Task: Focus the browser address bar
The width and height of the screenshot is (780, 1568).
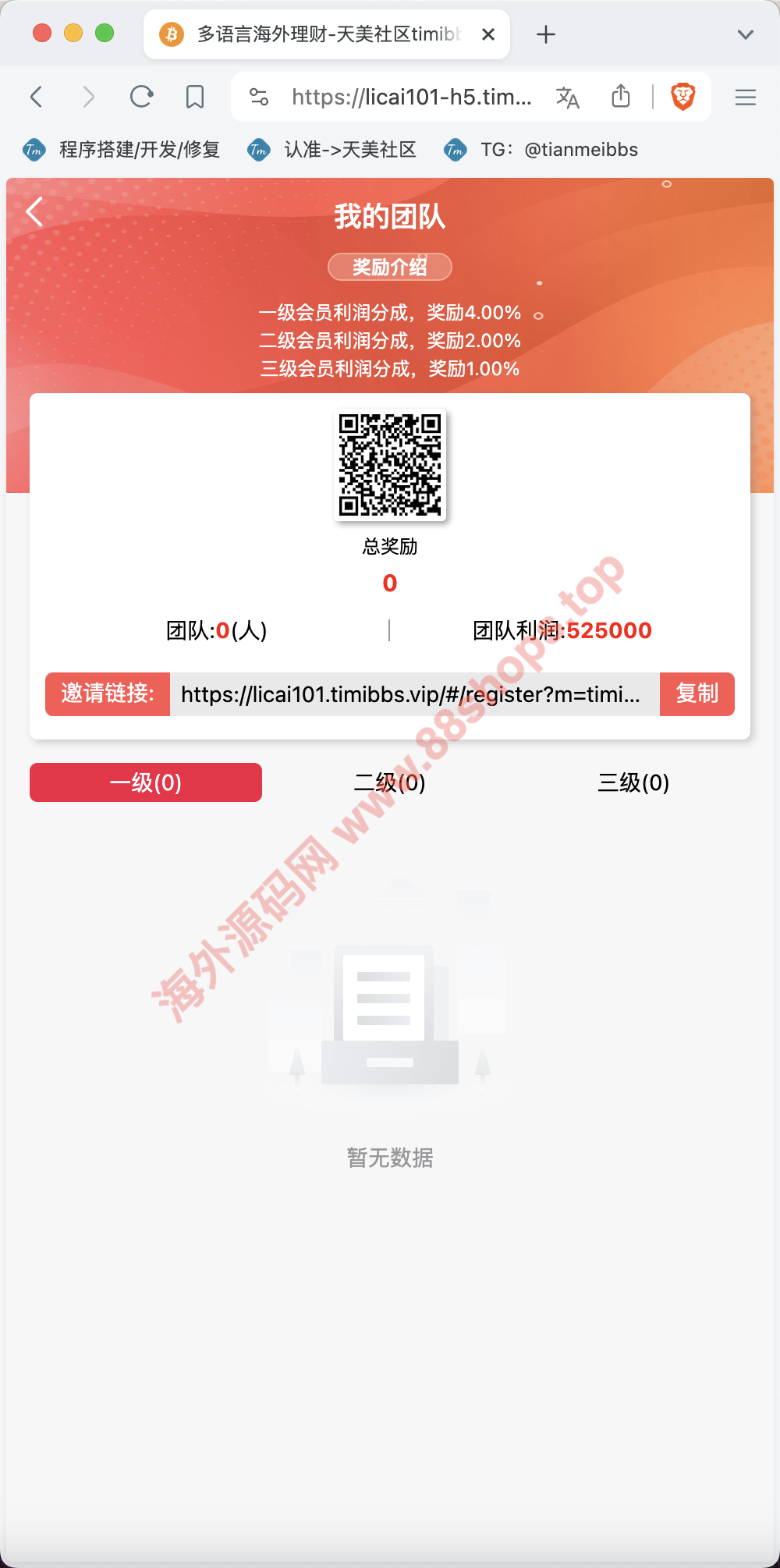Action: click(411, 97)
